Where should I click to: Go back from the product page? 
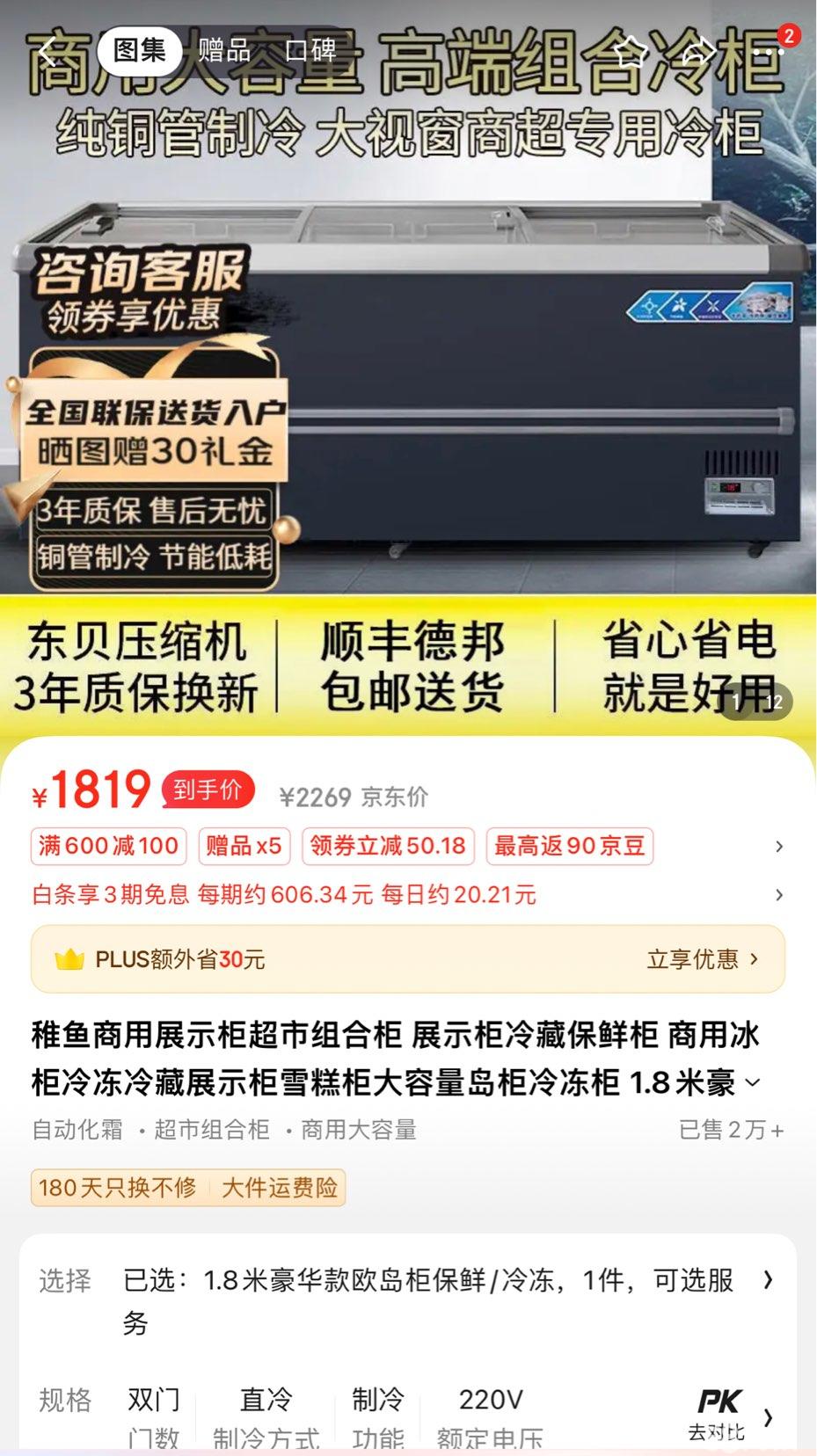[47, 53]
